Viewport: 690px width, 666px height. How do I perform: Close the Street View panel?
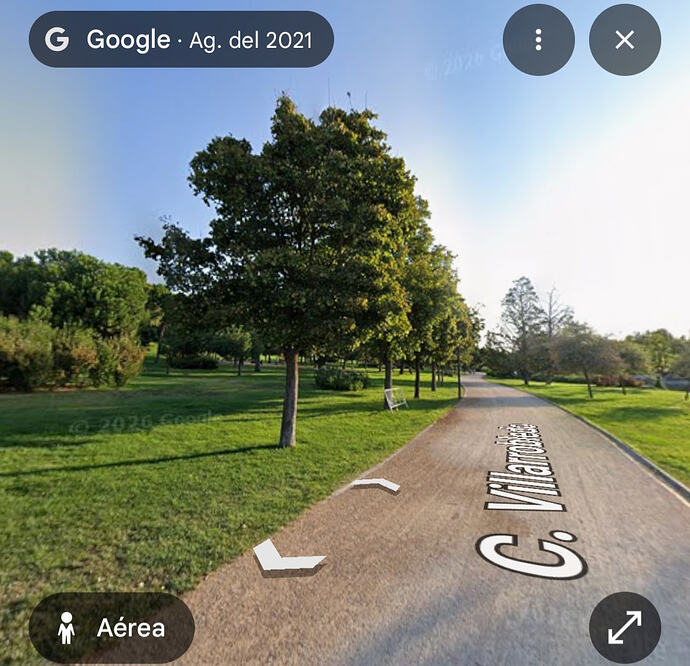click(624, 40)
